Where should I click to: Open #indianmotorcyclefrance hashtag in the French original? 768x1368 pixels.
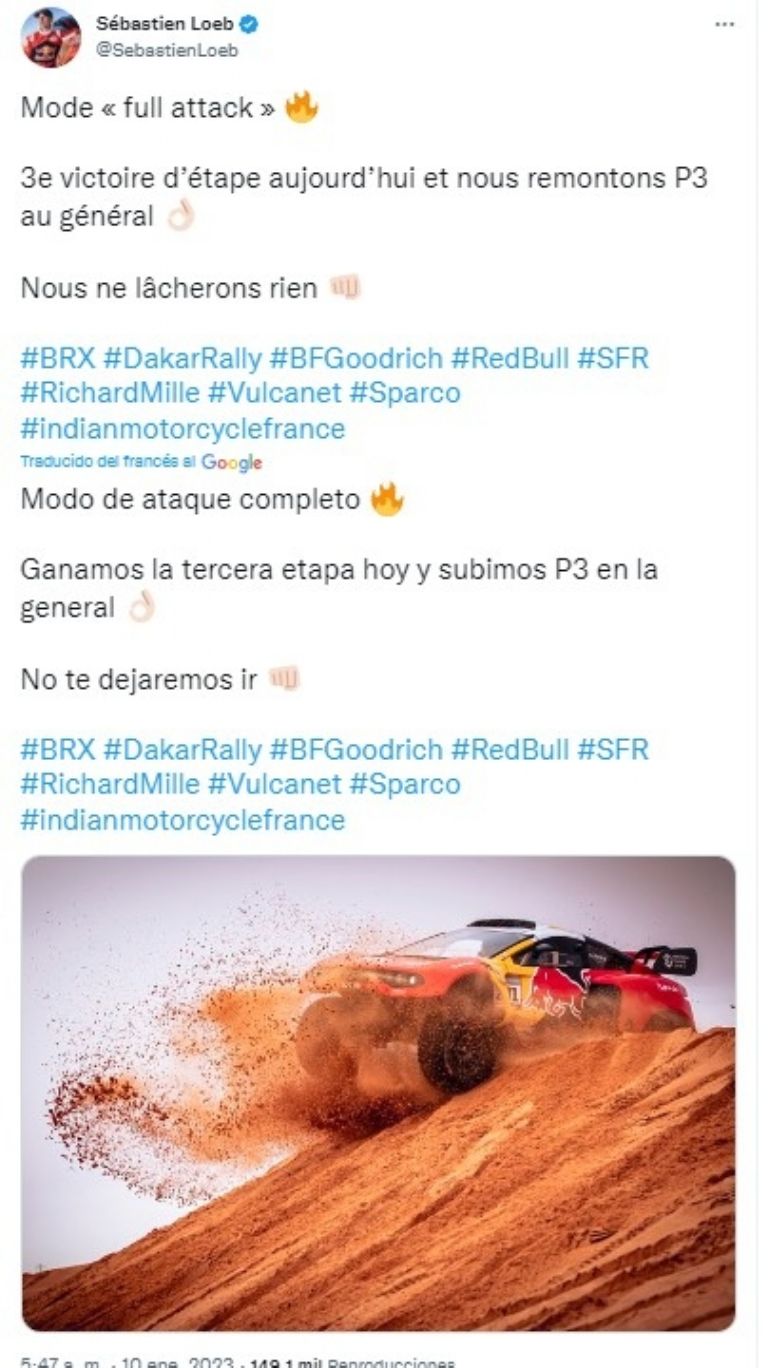182,429
